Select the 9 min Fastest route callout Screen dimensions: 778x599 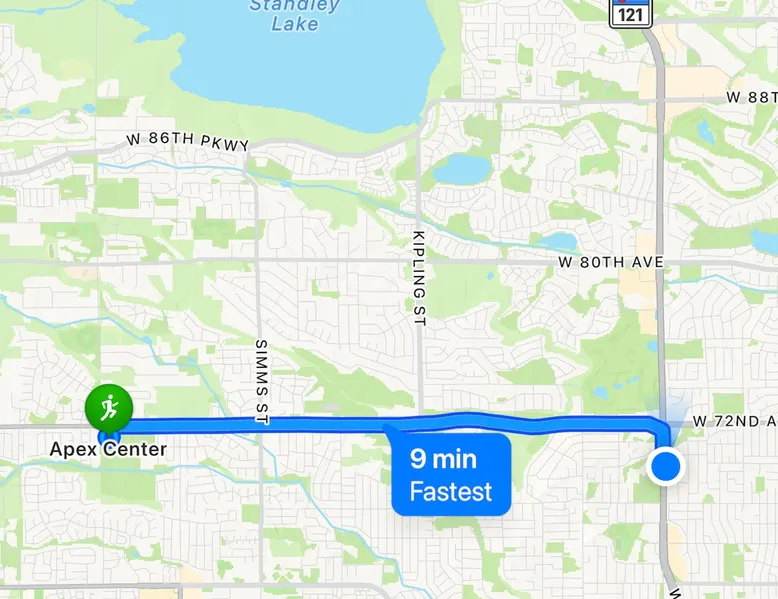coord(451,475)
